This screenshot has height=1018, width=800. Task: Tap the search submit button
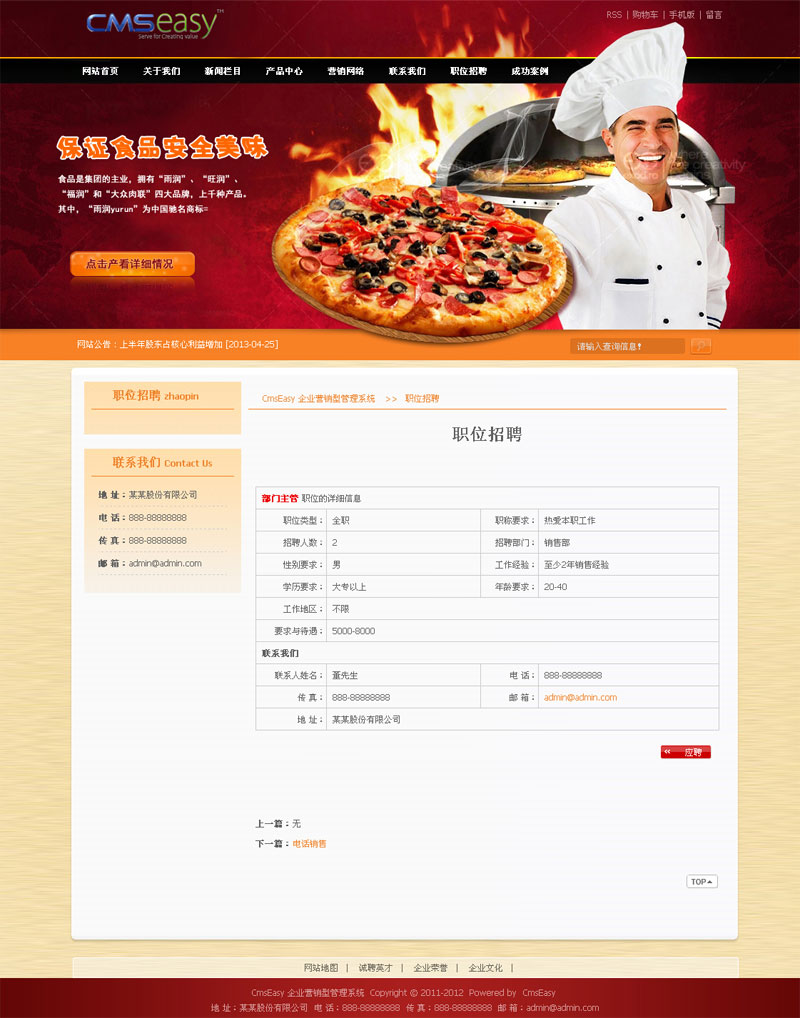click(x=701, y=346)
